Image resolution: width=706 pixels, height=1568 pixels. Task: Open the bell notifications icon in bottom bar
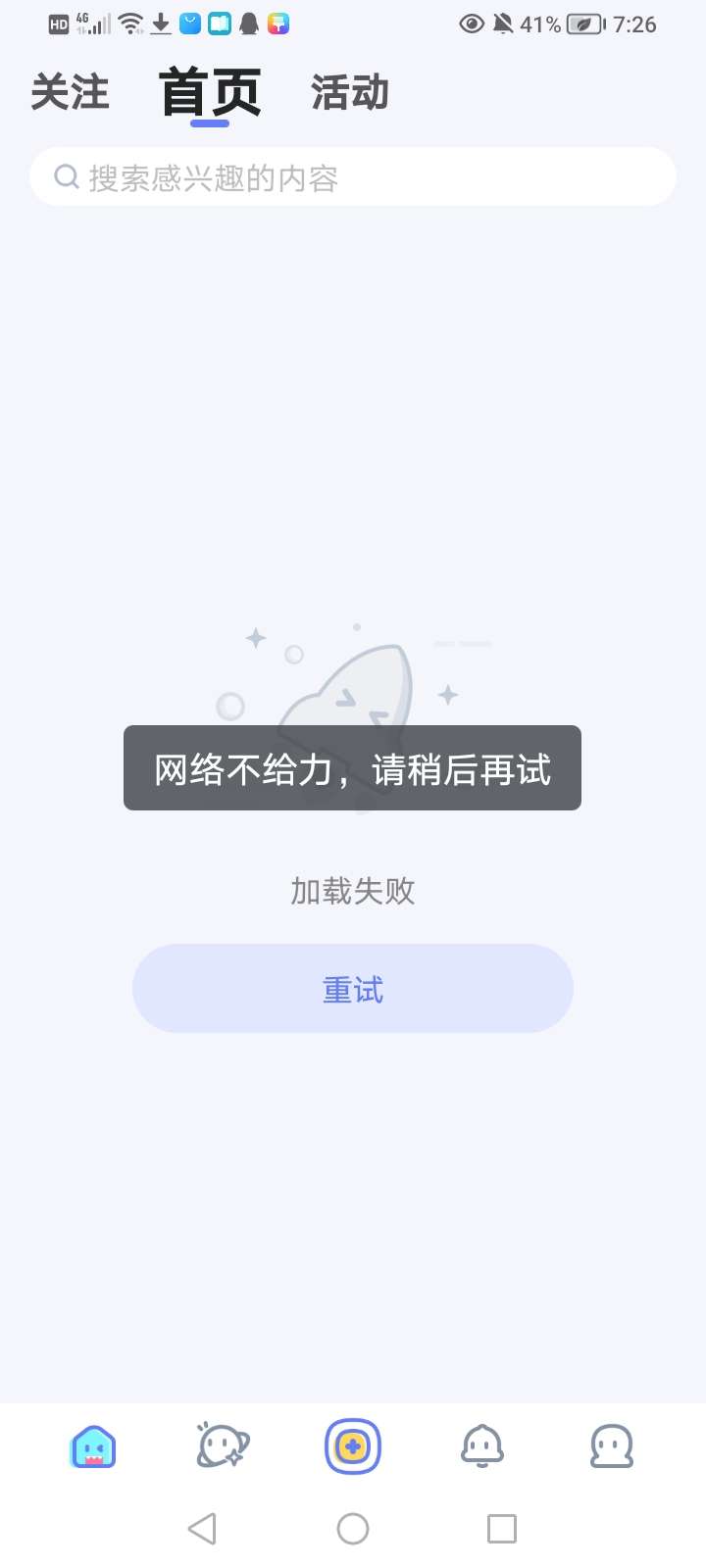pos(482,1445)
